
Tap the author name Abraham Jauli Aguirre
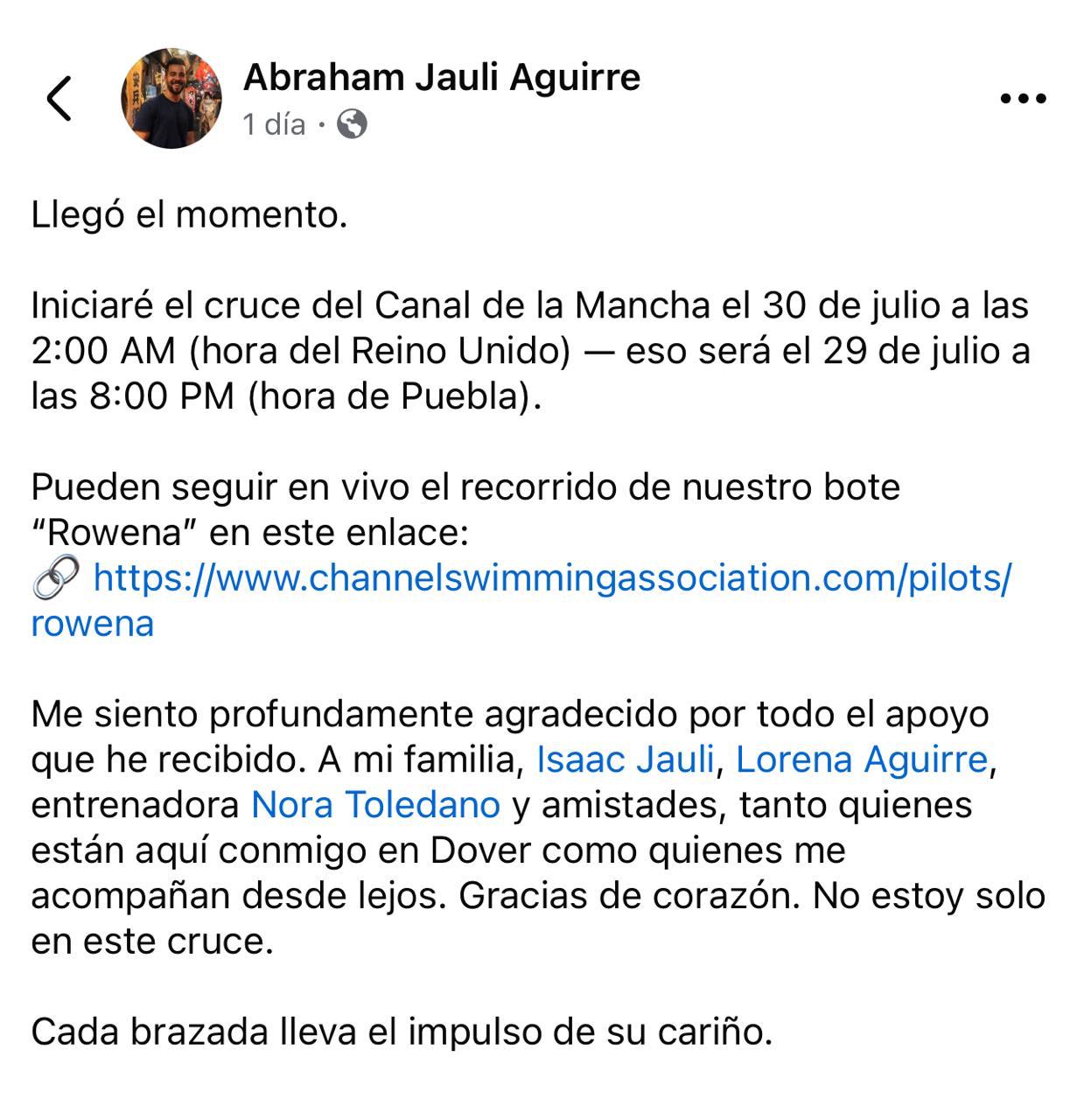(442, 77)
